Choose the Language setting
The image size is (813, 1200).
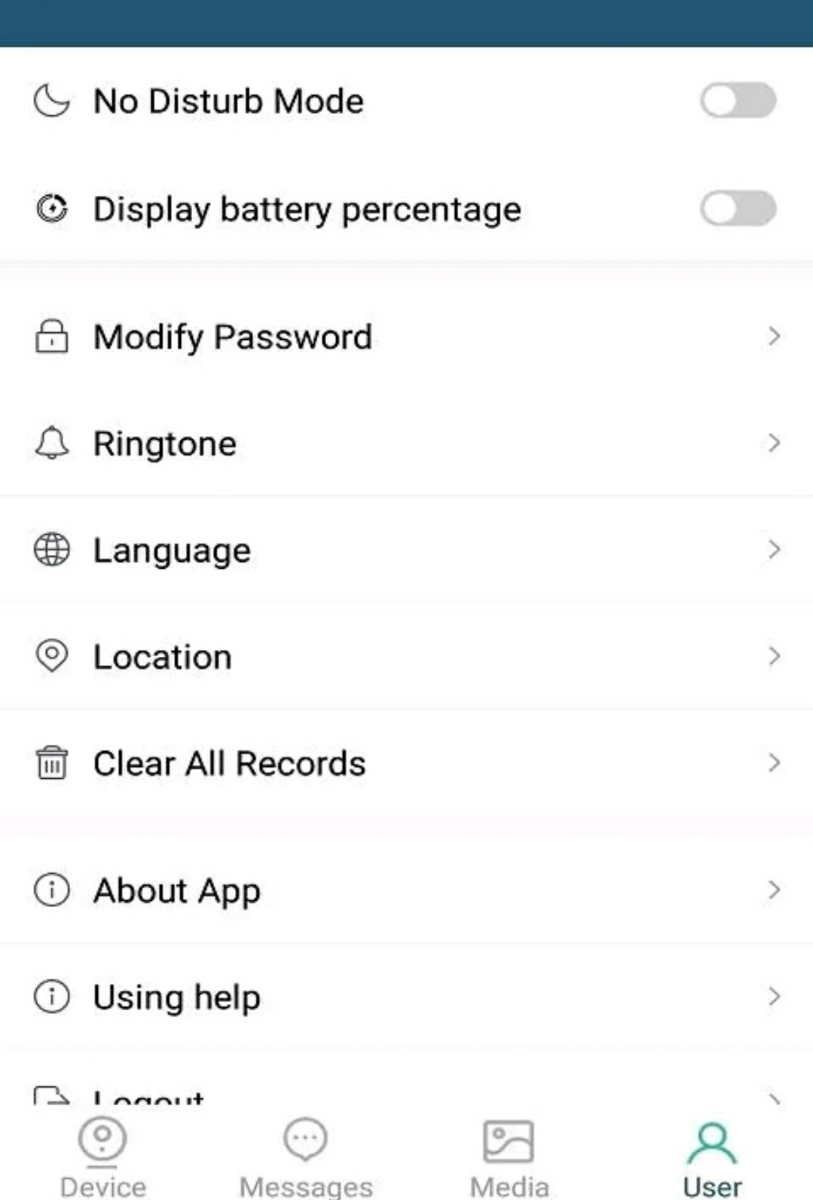(x=172, y=551)
